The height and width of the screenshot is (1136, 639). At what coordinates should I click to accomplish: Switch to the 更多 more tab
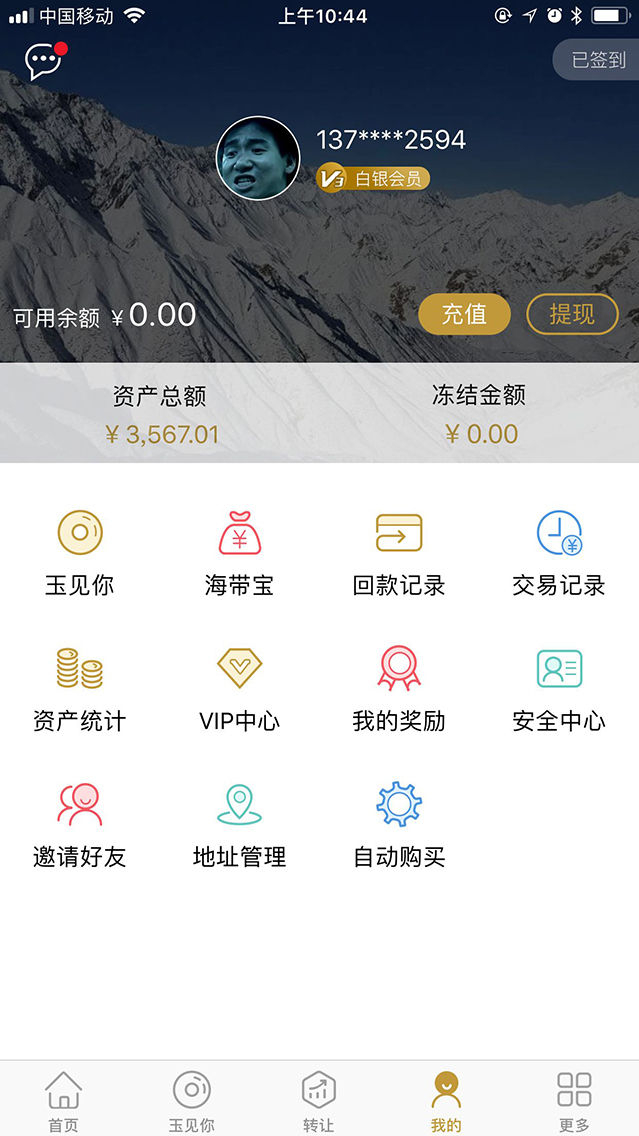tap(574, 1100)
